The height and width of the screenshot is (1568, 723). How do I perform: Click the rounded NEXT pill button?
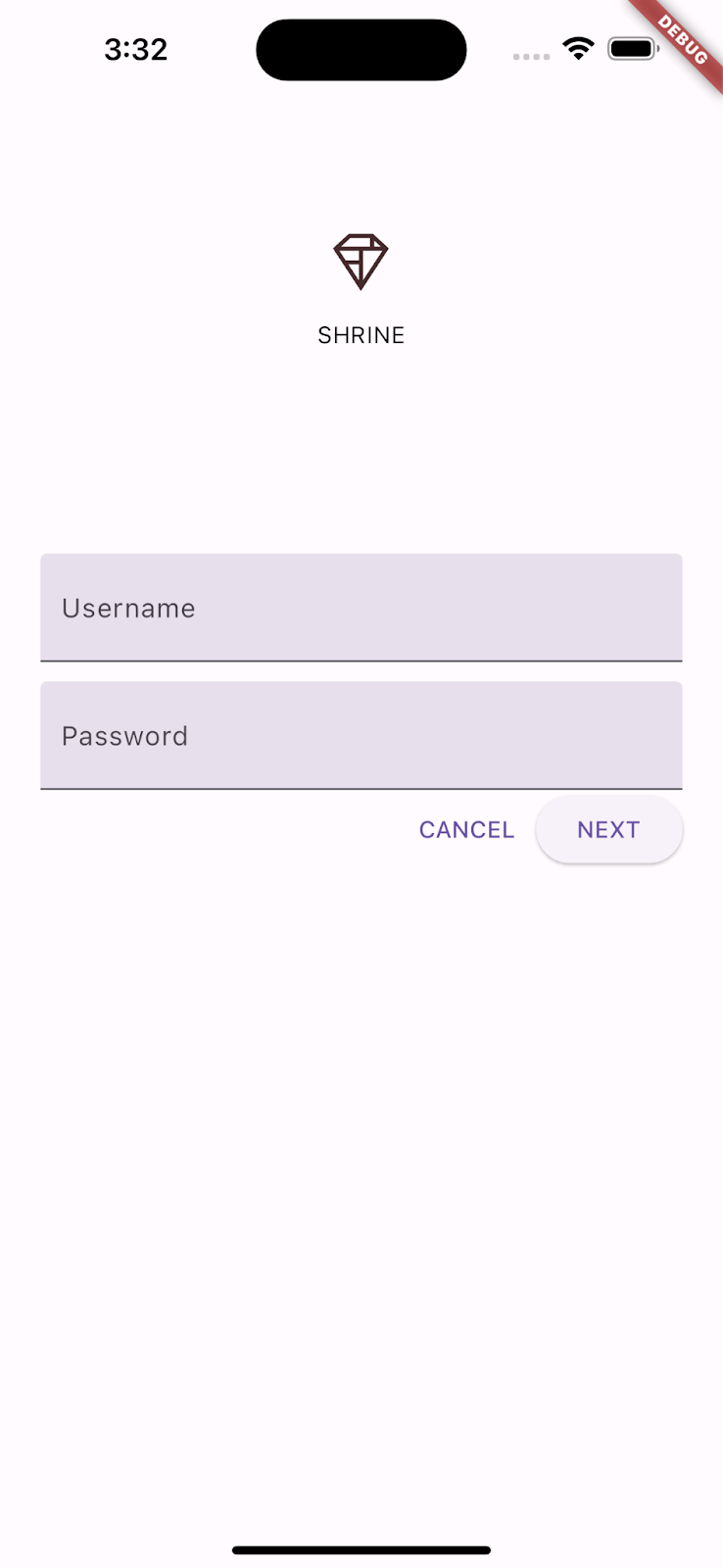tap(608, 829)
